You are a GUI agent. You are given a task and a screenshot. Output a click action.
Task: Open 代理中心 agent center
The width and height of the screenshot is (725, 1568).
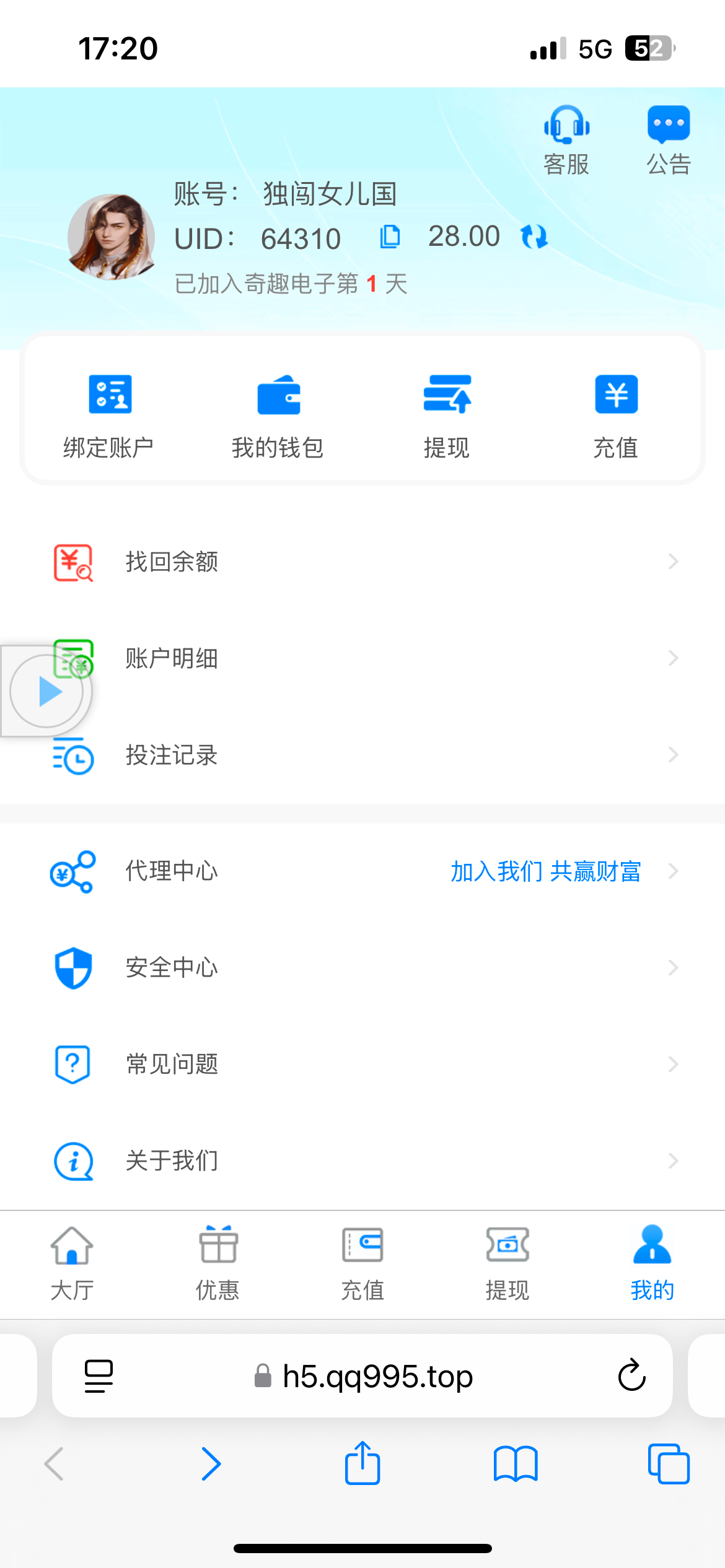point(362,871)
